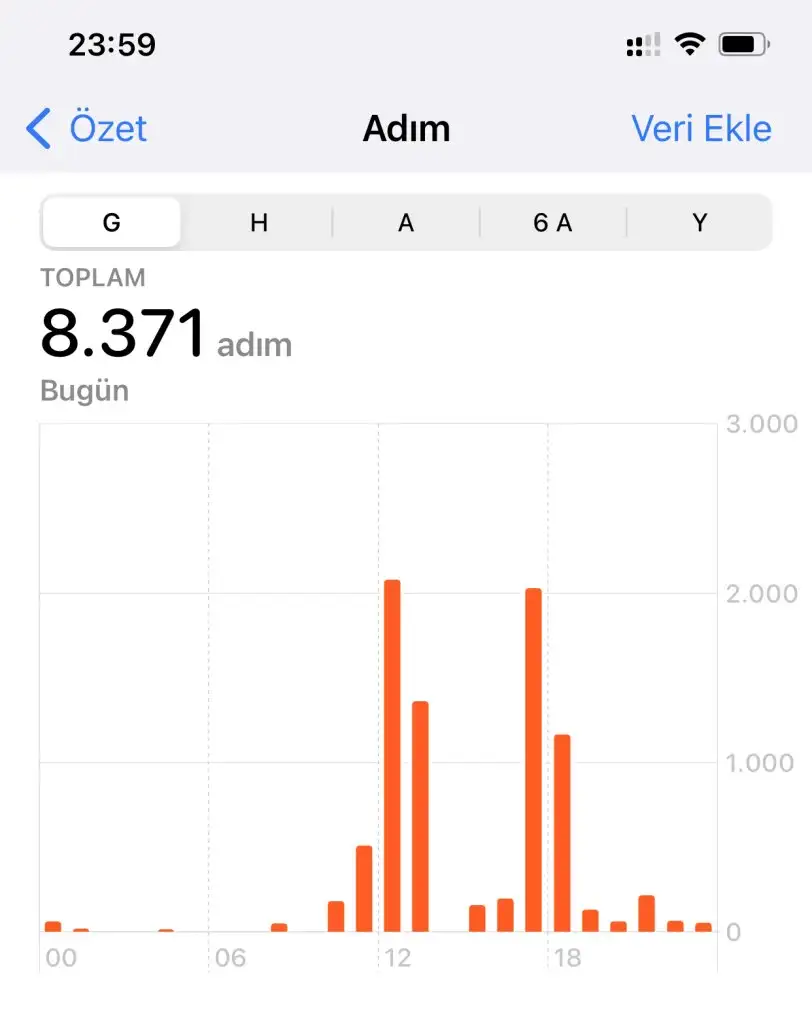812x1024 pixels.
Task: Show the 6 A six-month view
Action: point(553,222)
